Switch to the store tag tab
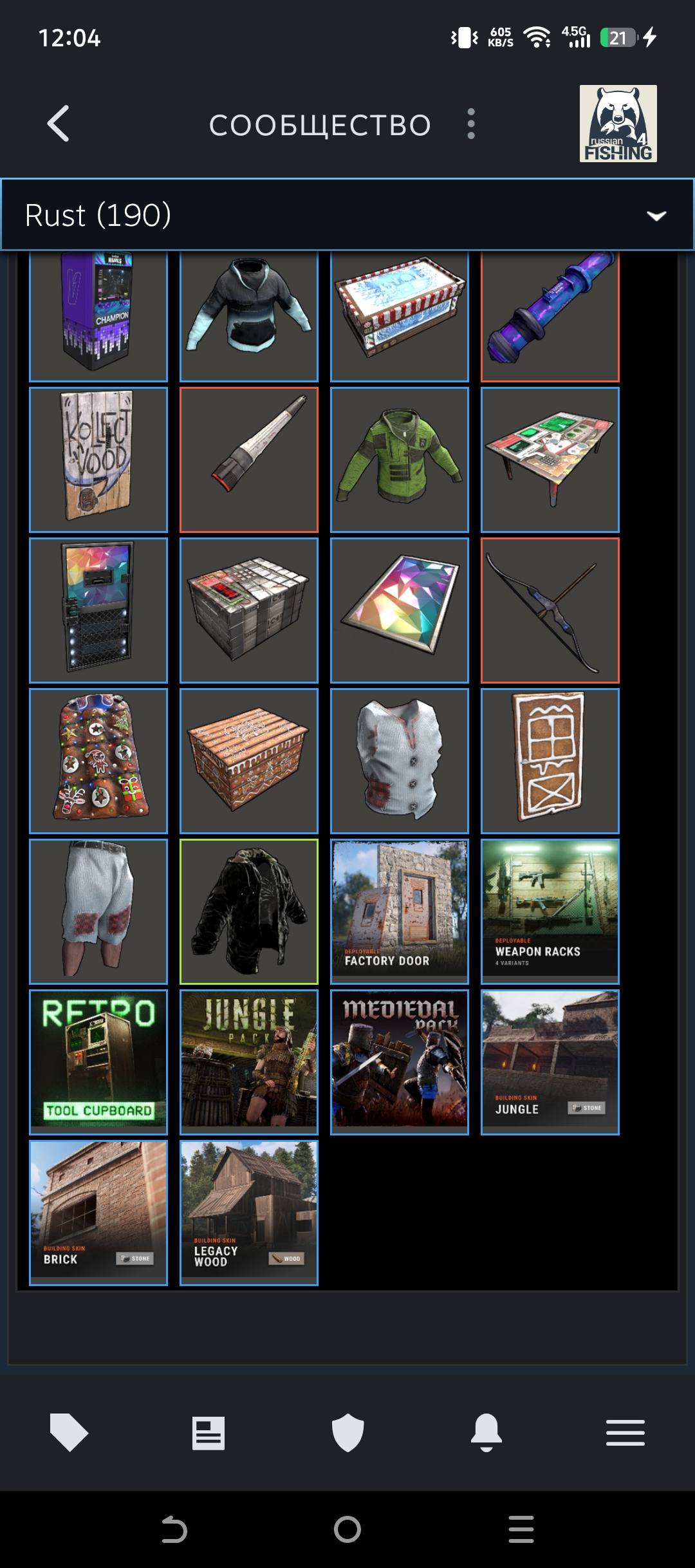Image resolution: width=695 pixels, height=1568 pixels. pyautogui.click(x=69, y=1433)
